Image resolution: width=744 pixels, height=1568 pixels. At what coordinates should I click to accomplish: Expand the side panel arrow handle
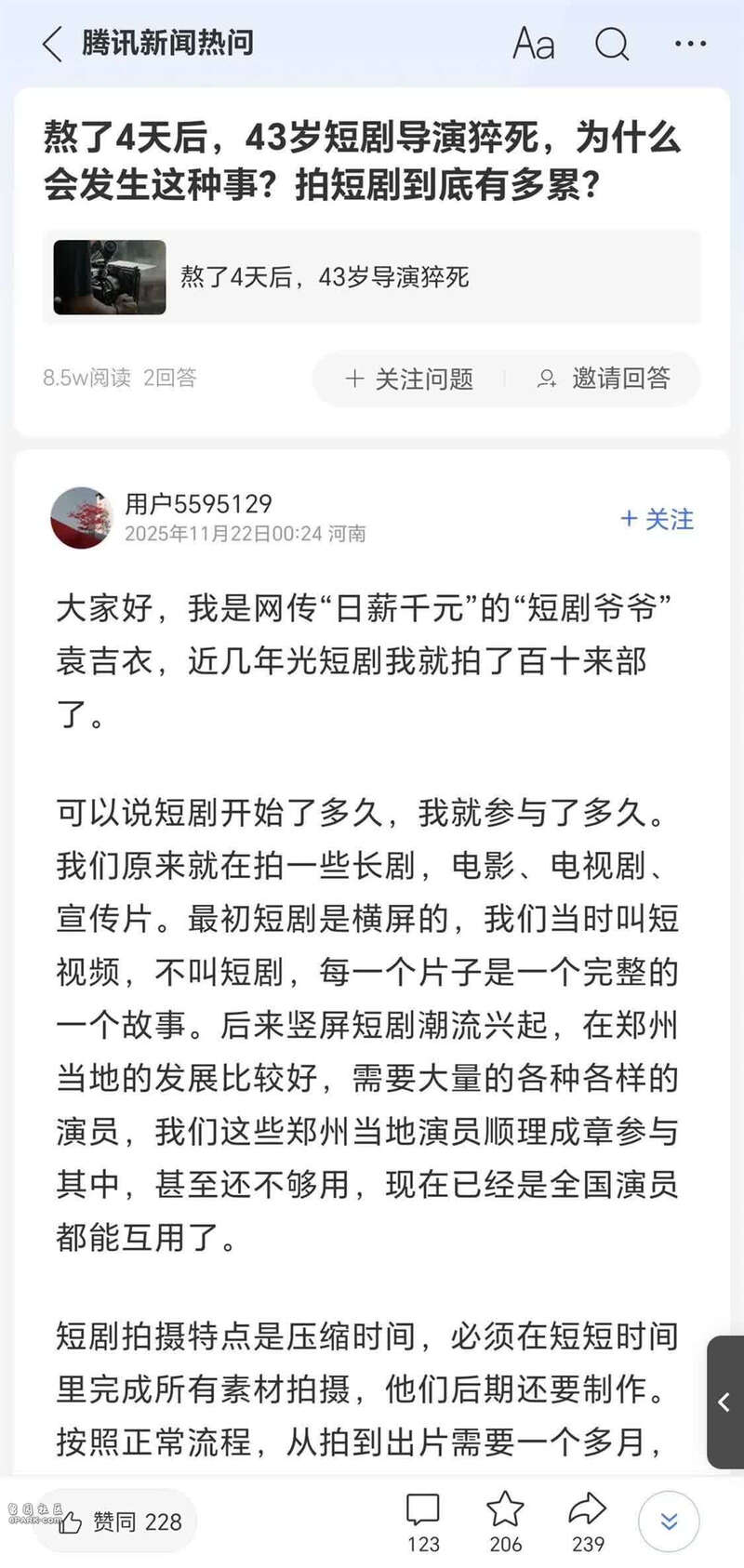tap(725, 1402)
